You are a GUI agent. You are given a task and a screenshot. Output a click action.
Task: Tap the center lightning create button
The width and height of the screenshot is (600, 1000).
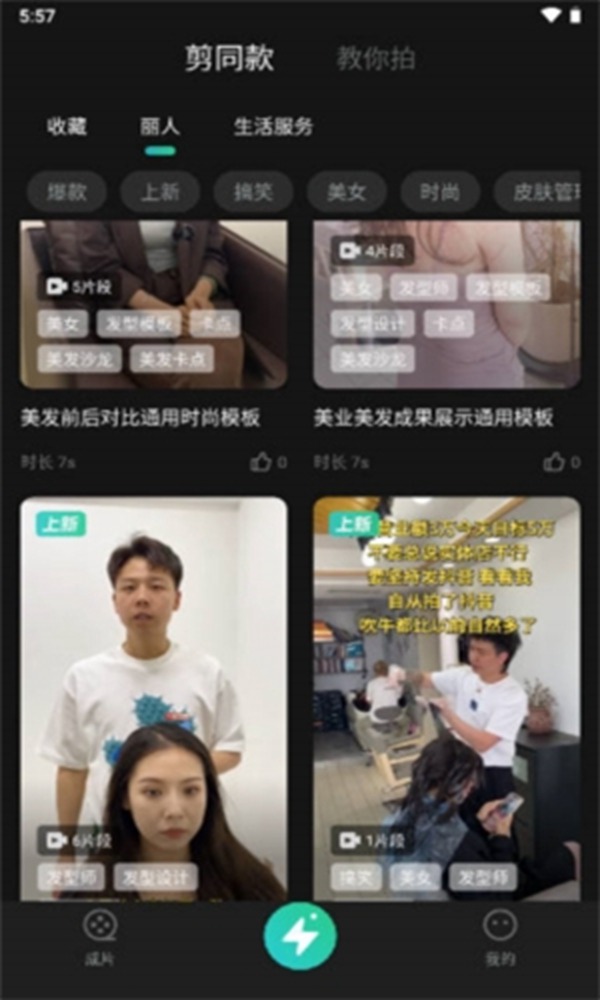tap(300, 935)
